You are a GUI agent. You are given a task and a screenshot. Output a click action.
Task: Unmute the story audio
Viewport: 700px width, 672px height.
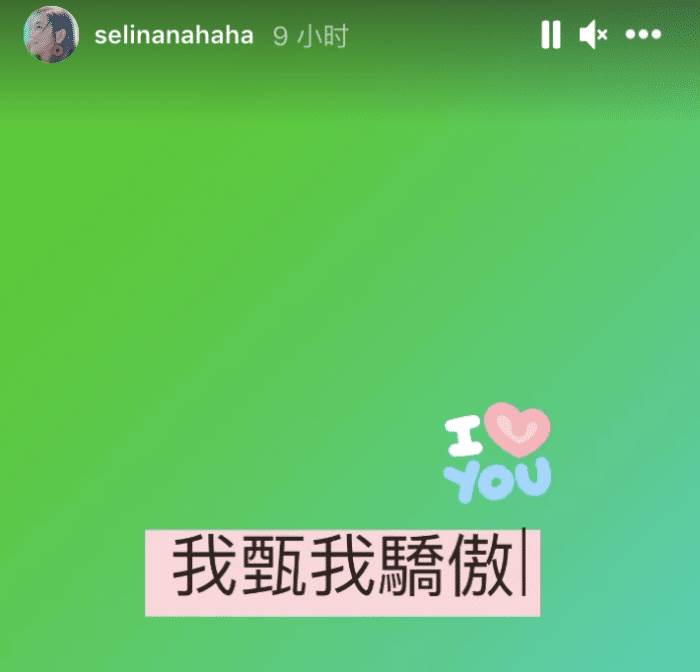[593, 36]
